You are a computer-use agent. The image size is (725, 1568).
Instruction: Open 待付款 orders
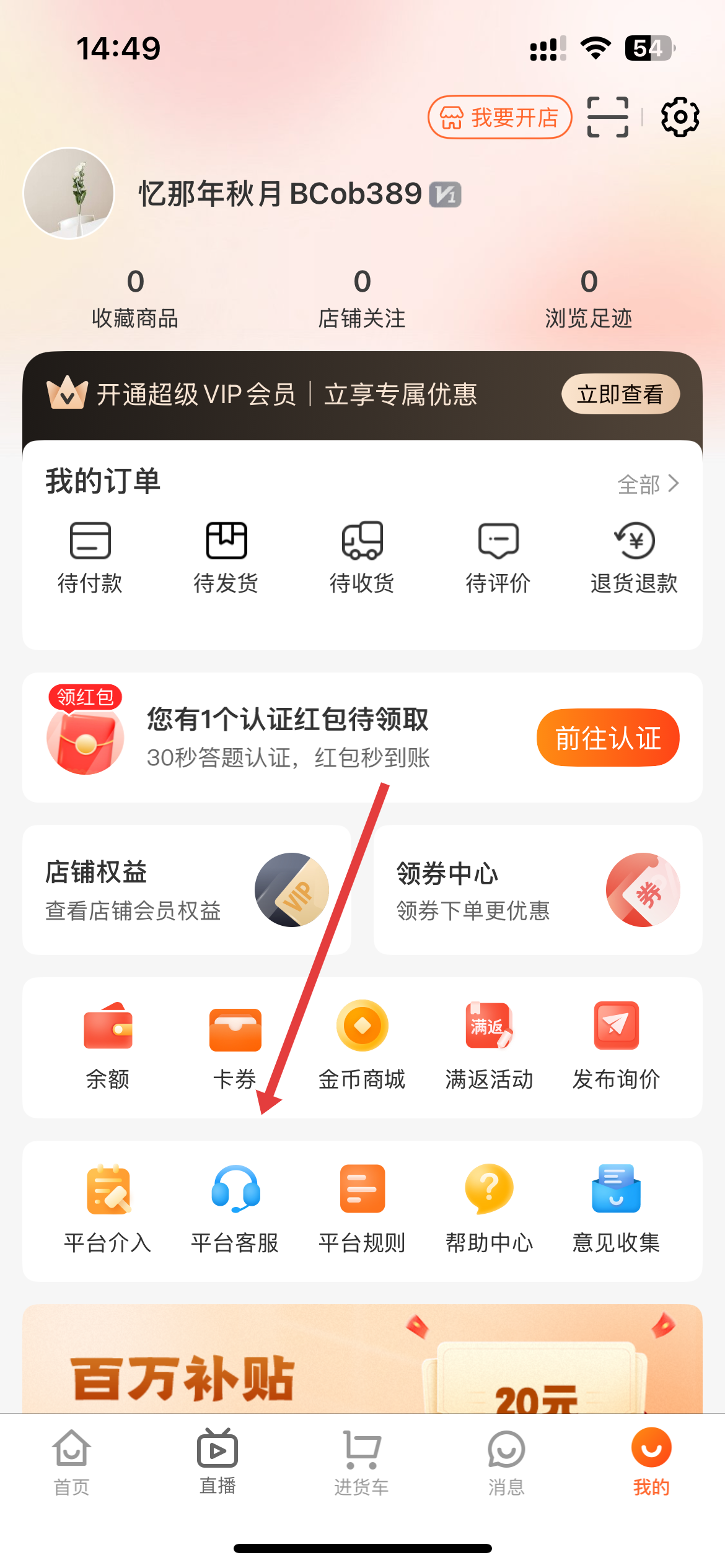tap(90, 557)
